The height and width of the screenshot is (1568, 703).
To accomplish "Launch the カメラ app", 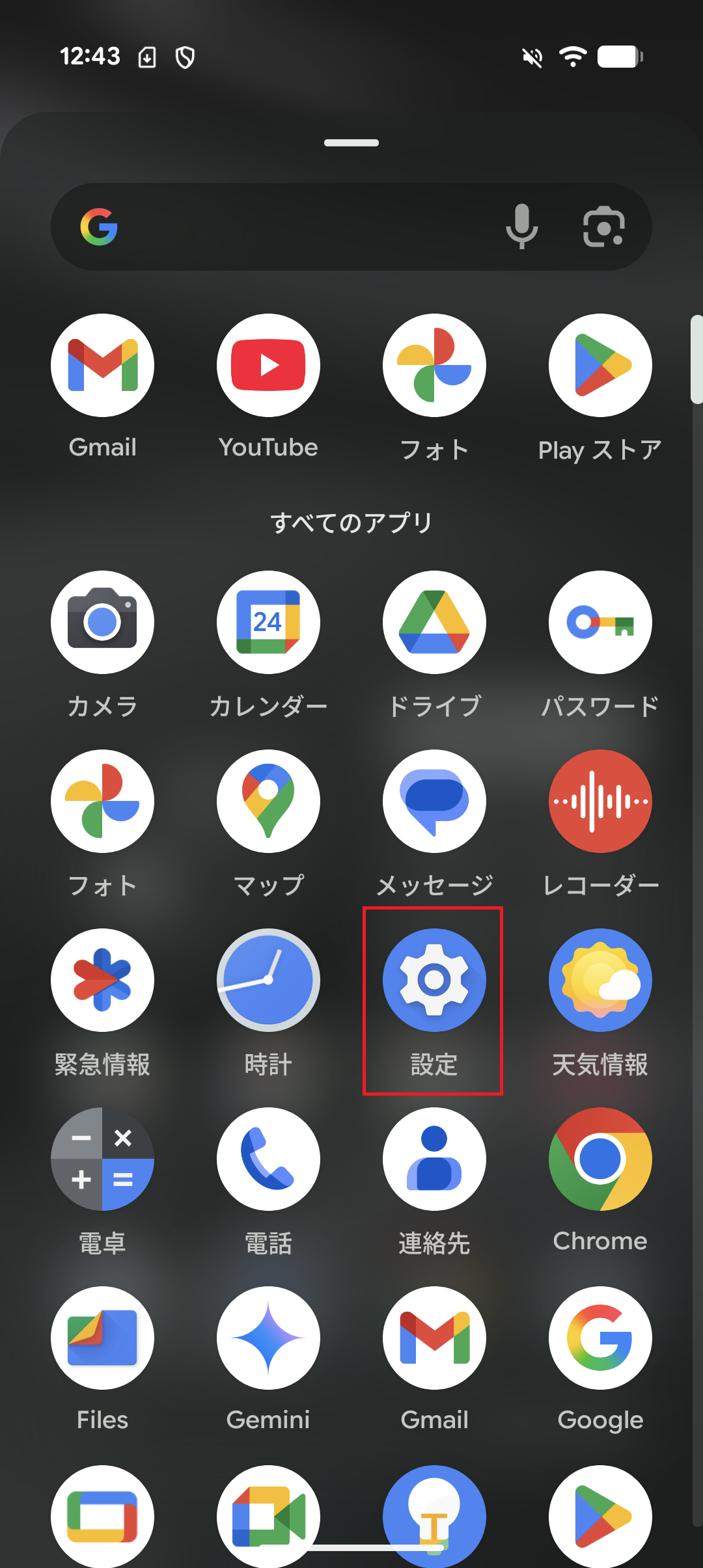I will coord(102,622).
